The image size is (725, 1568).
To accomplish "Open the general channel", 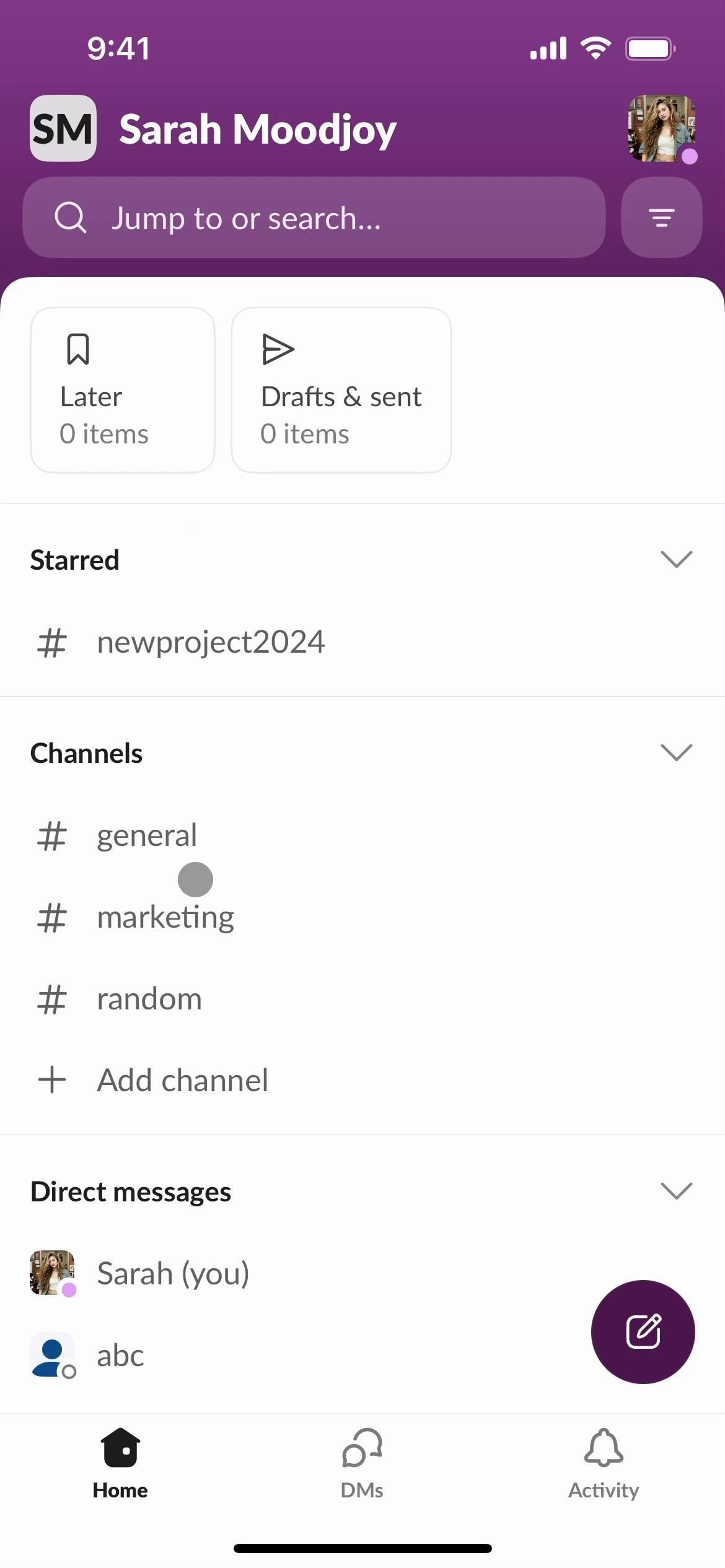I will click(147, 835).
